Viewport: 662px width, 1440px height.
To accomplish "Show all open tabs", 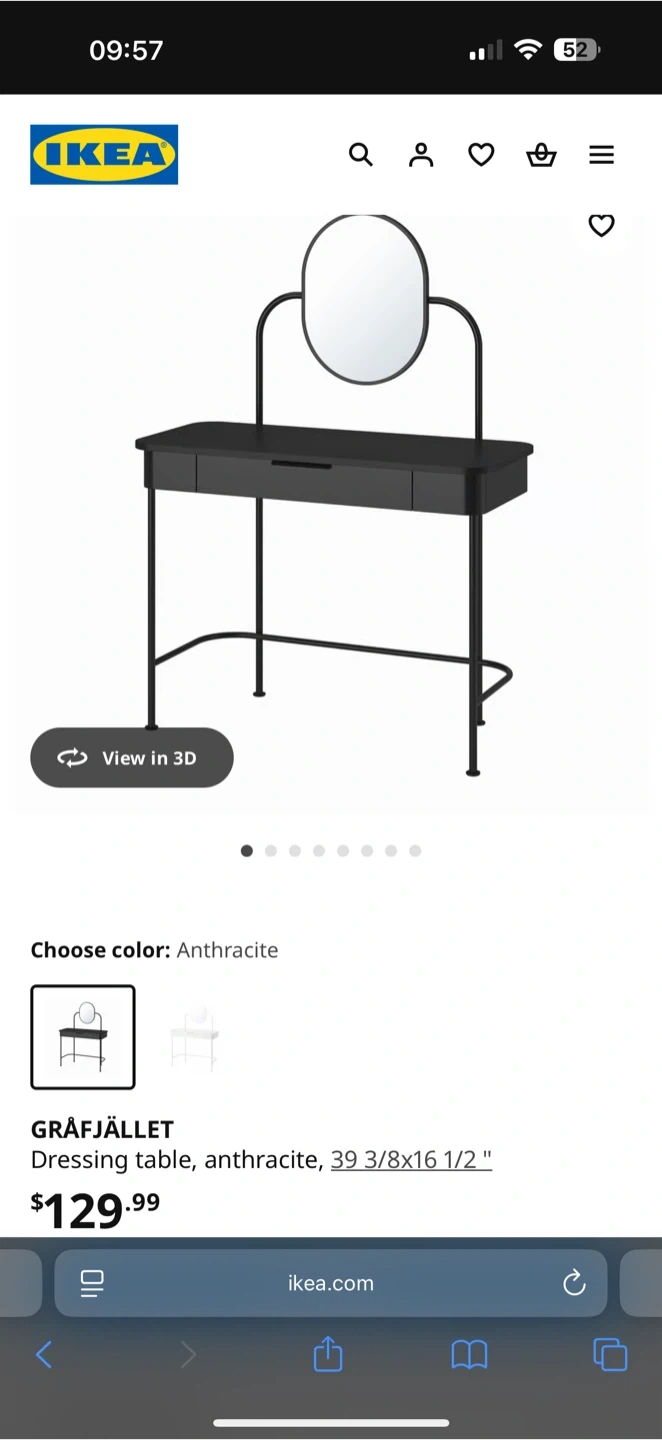I will (610, 1355).
